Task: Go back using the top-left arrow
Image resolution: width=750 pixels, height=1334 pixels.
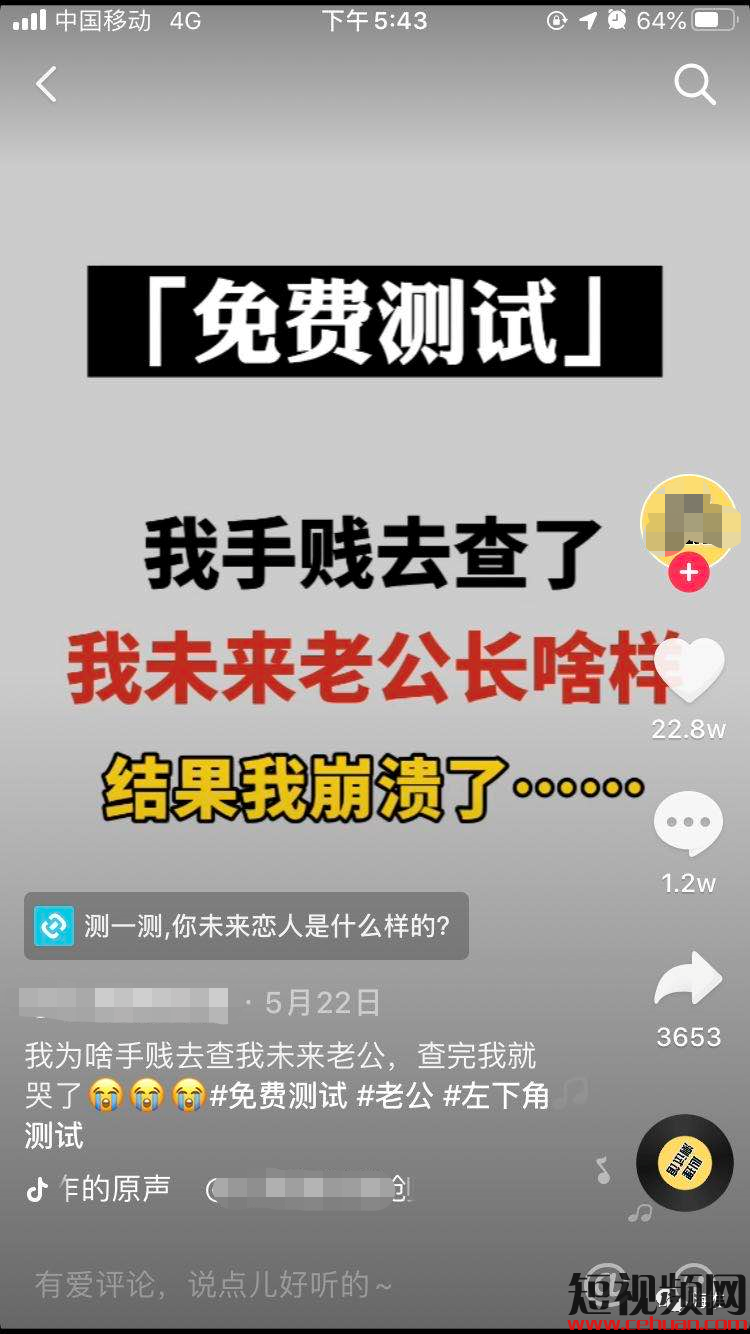Action: coord(46,85)
